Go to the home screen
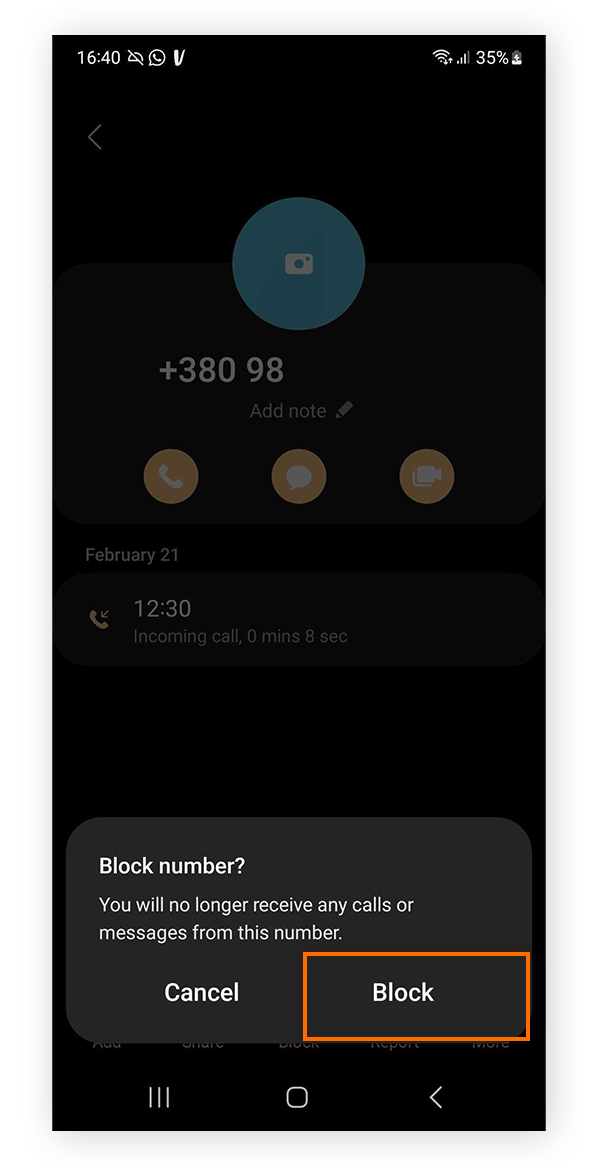The width and height of the screenshot is (600, 1172). click(297, 1097)
